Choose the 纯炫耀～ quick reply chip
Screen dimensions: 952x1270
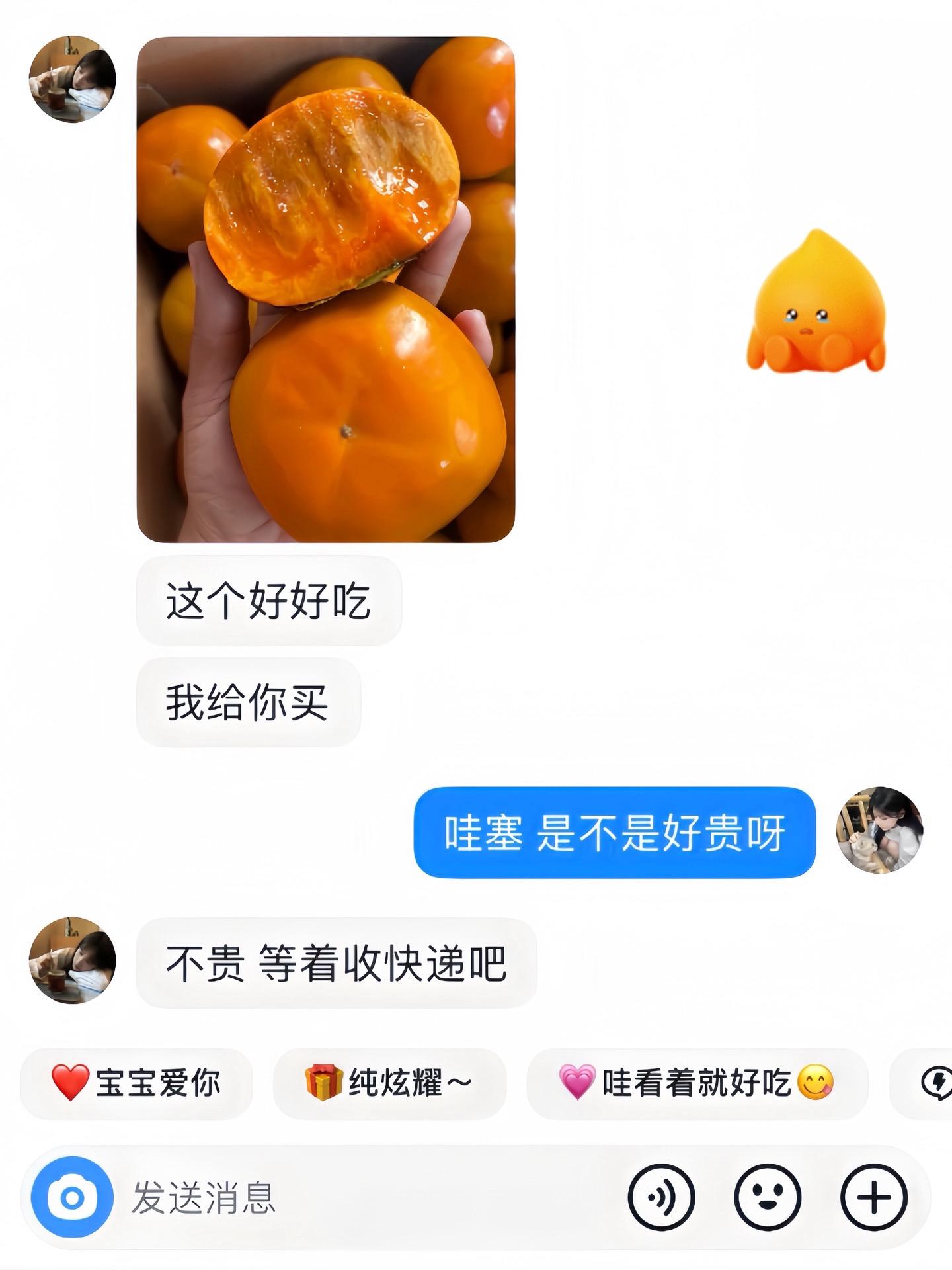point(389,1083)
